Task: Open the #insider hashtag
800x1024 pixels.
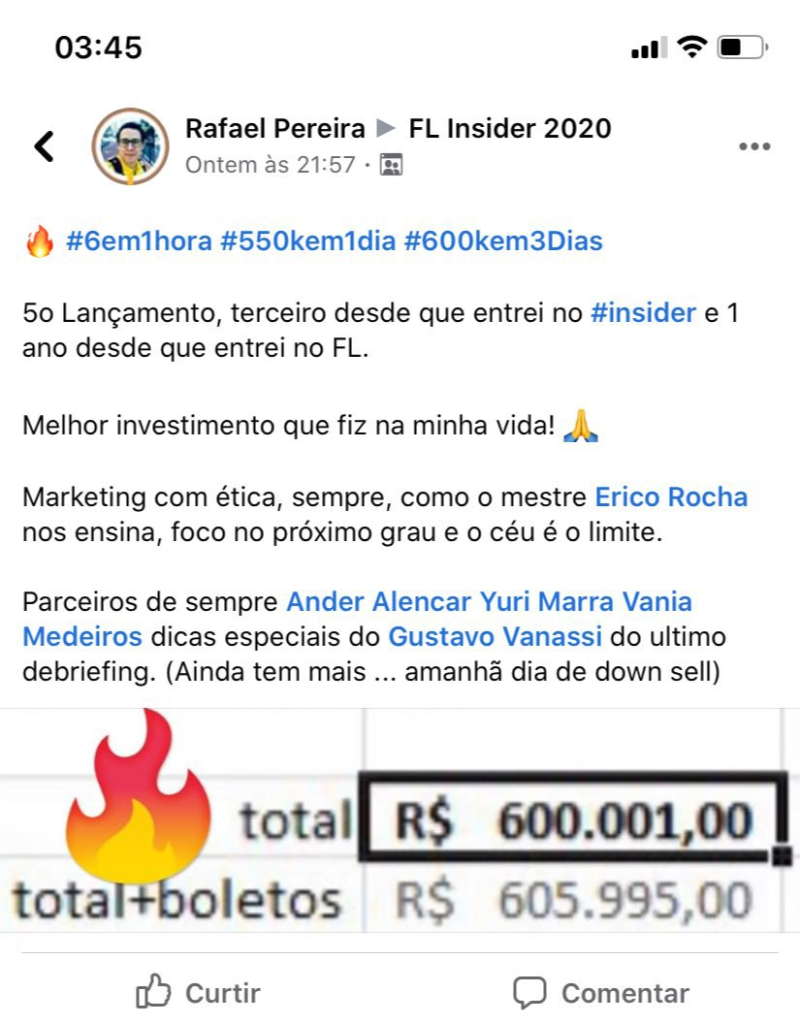Action: coord(643,312)
